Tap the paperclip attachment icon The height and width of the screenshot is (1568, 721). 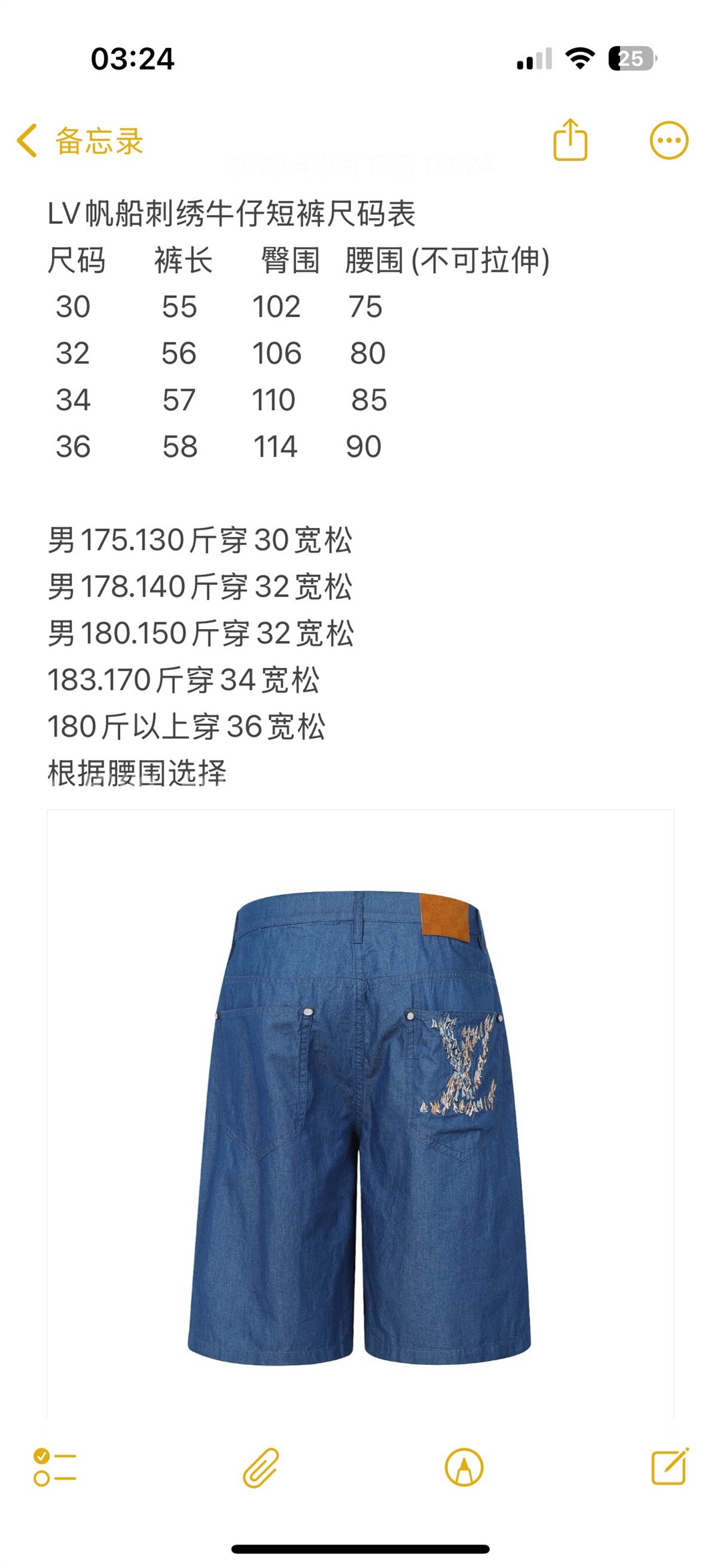pos(260,1467)
